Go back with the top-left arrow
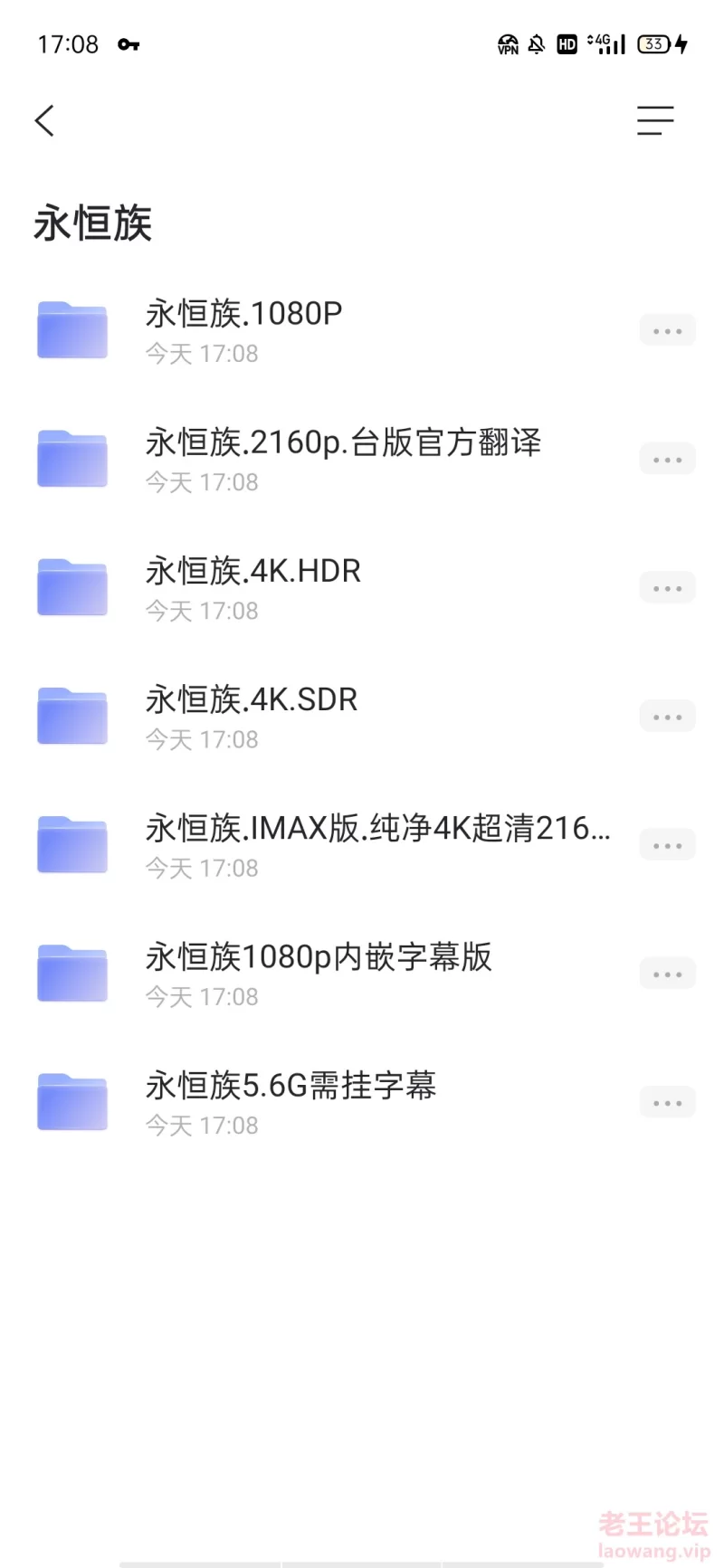This screenshot has width=724, height=1568. click(44, 120)
